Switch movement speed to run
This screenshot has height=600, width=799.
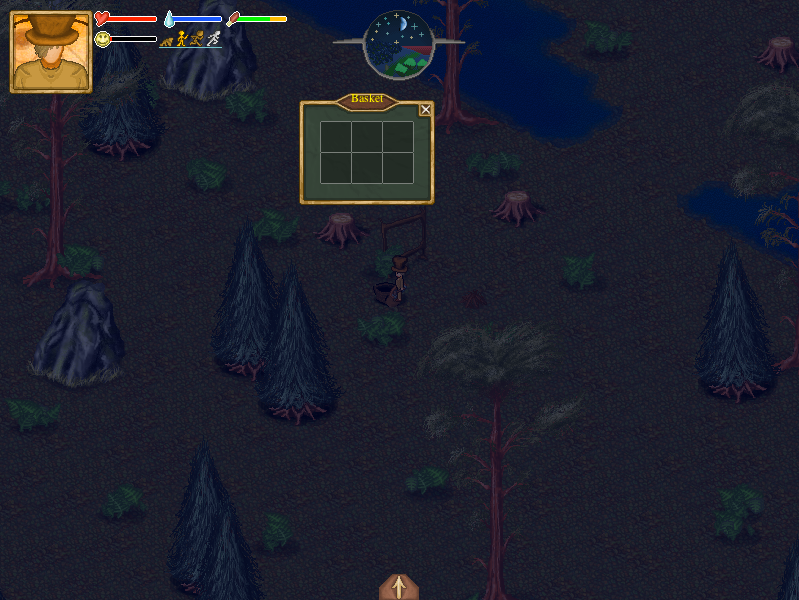[x=197, y=39]
